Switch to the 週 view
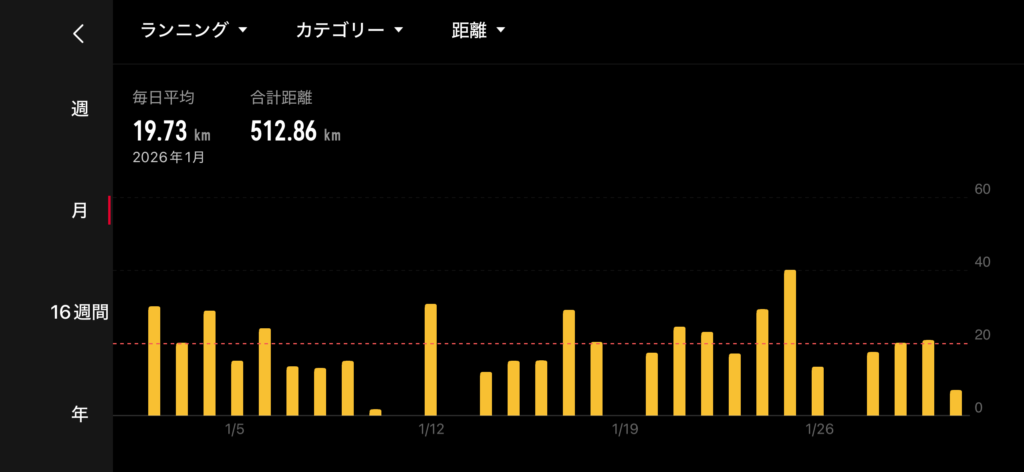 (x=79, y=110)
